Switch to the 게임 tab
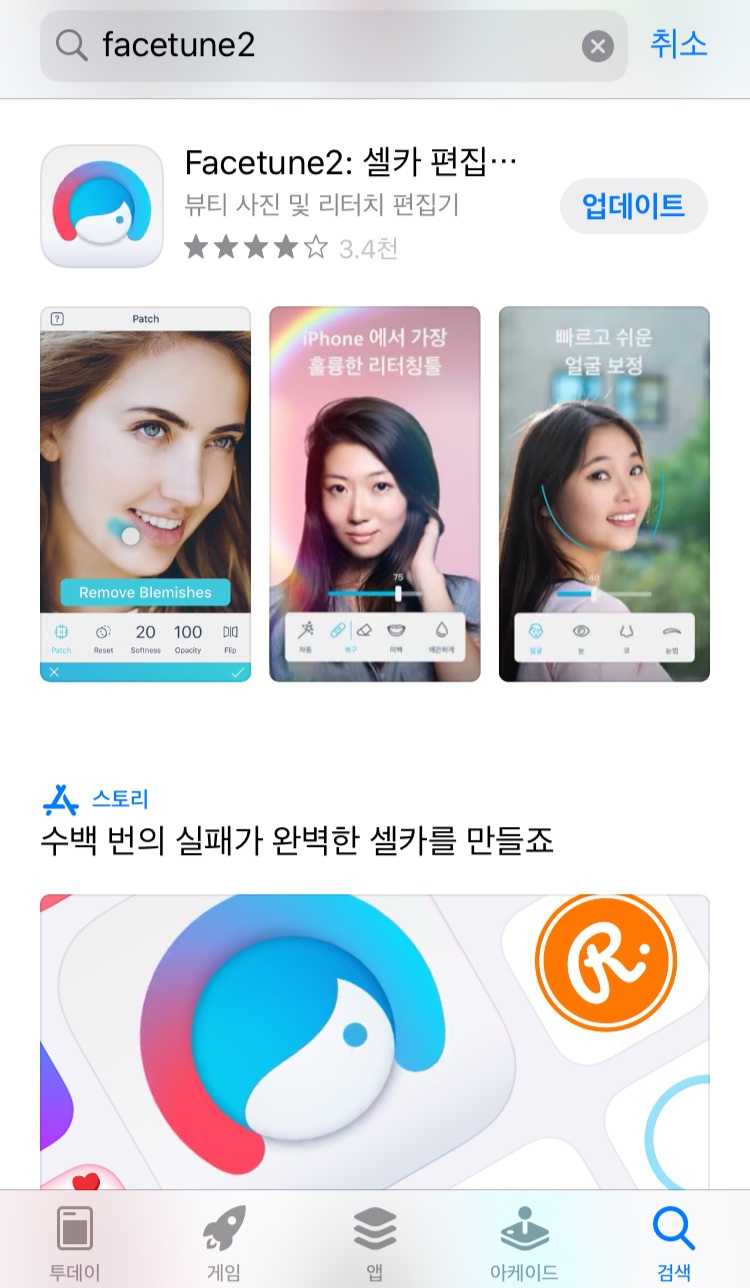The width and height of the screenshot is (750, 1288). click(224, 1242)
